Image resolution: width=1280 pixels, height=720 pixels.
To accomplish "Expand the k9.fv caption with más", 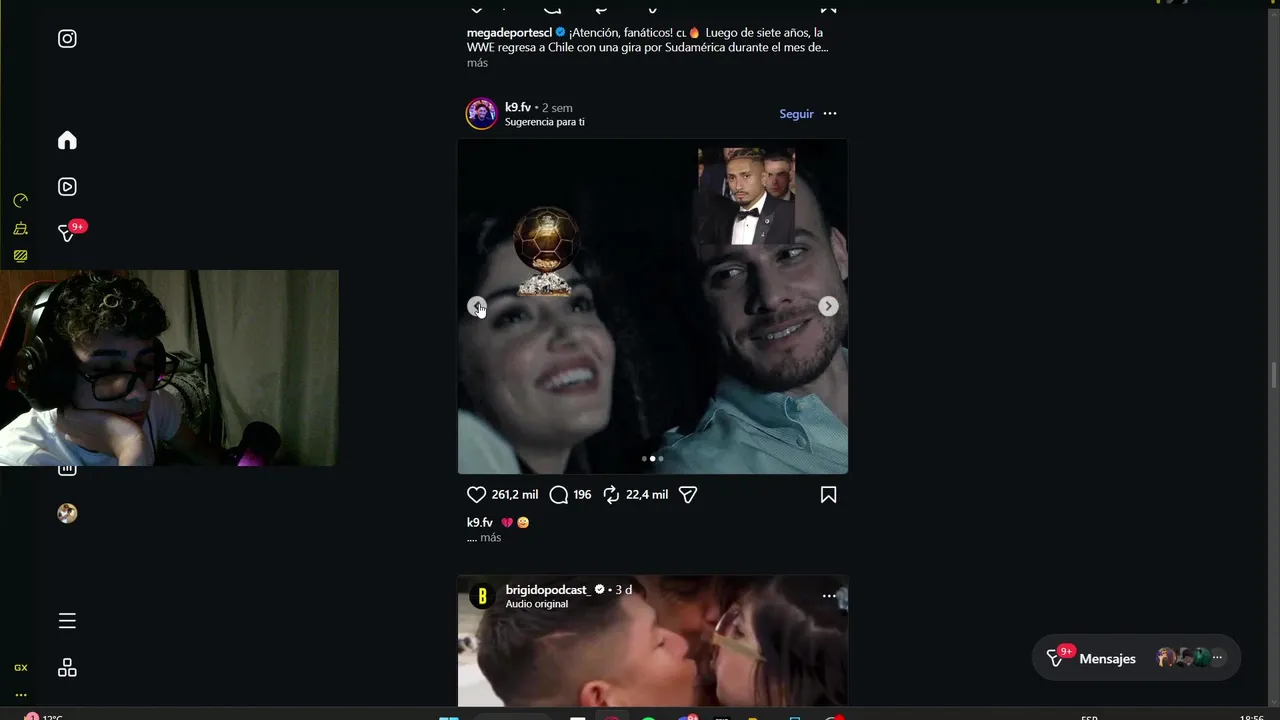I will point(490,538).
